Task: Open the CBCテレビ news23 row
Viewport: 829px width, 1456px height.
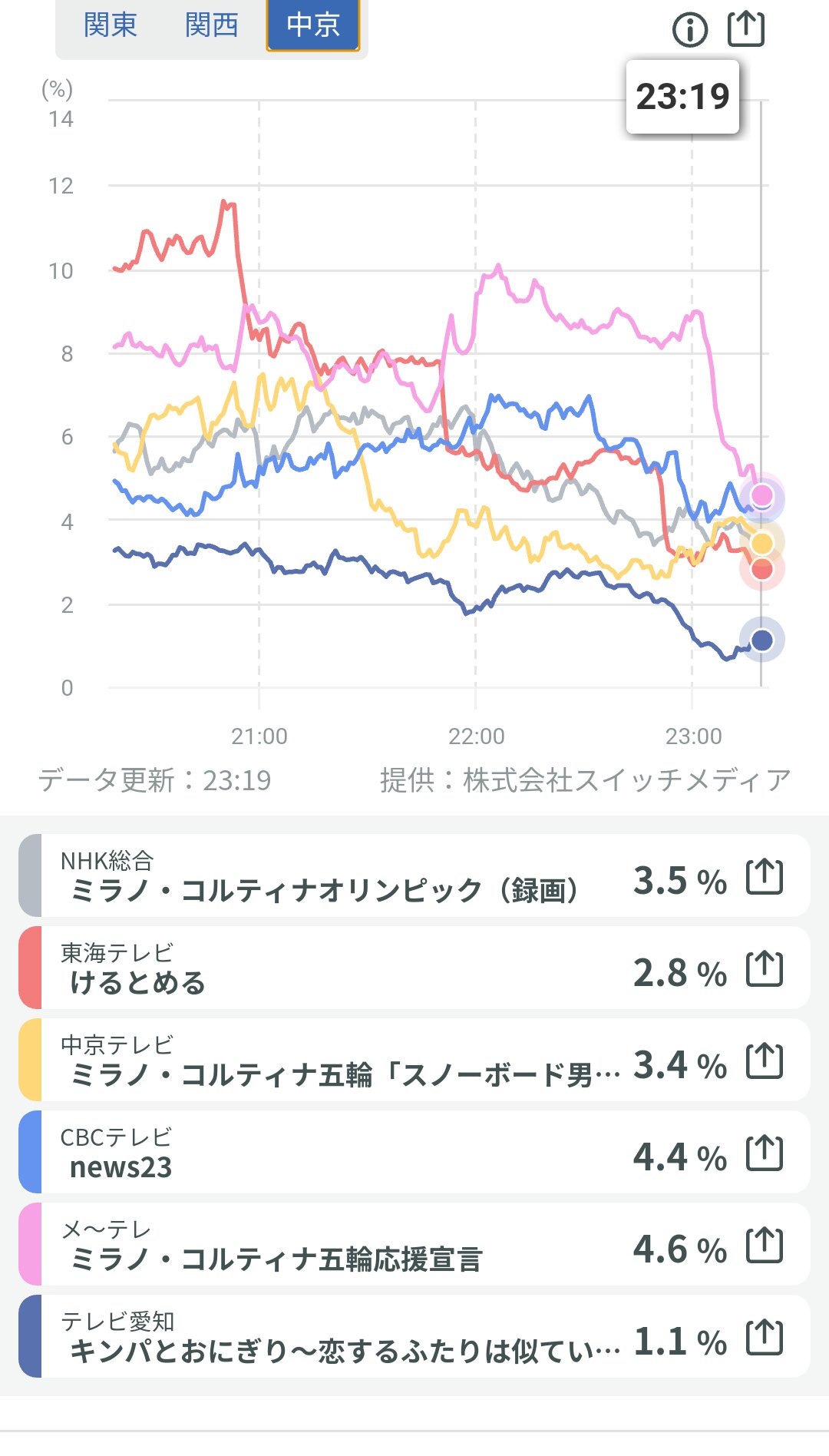Action: click(x=322, y=1153)
